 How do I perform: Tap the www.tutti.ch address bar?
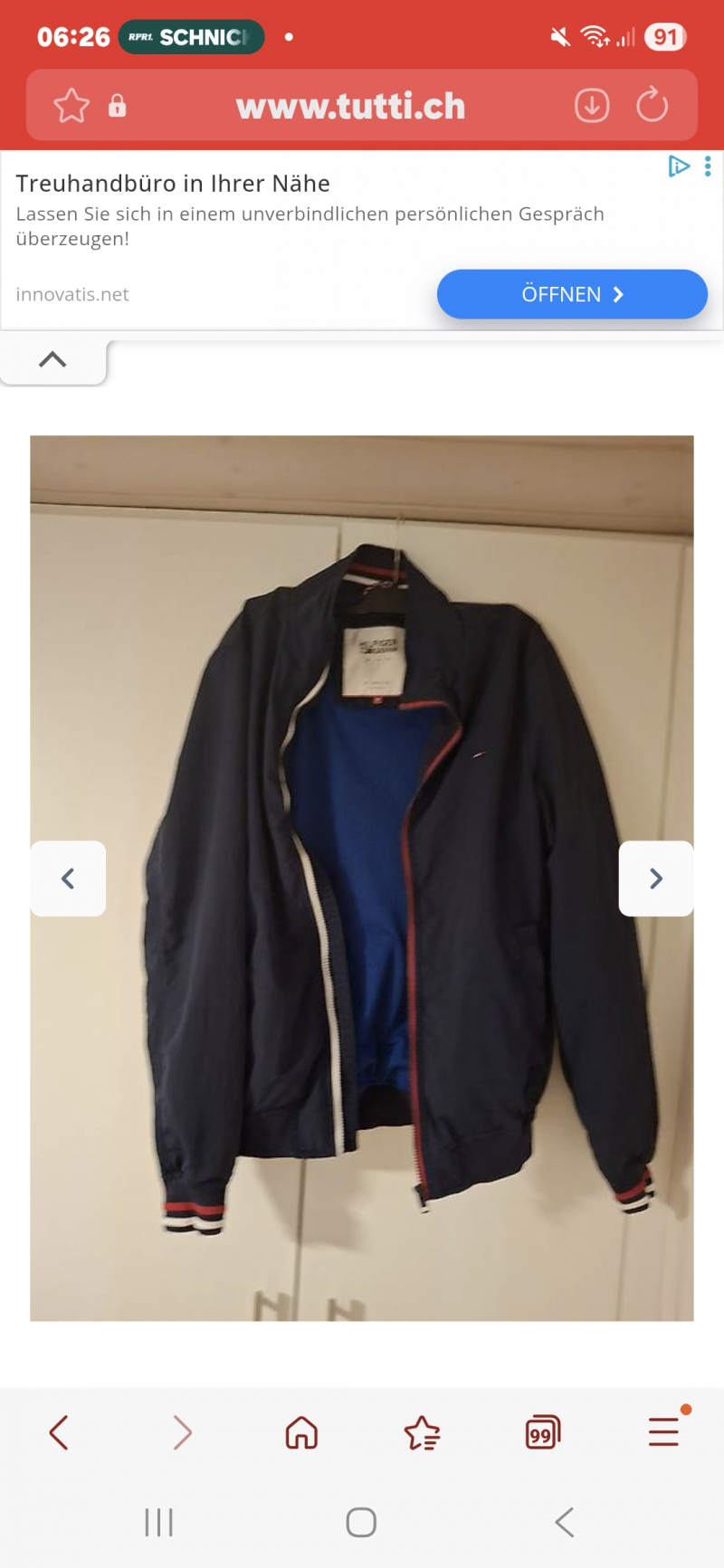point(350,107)
